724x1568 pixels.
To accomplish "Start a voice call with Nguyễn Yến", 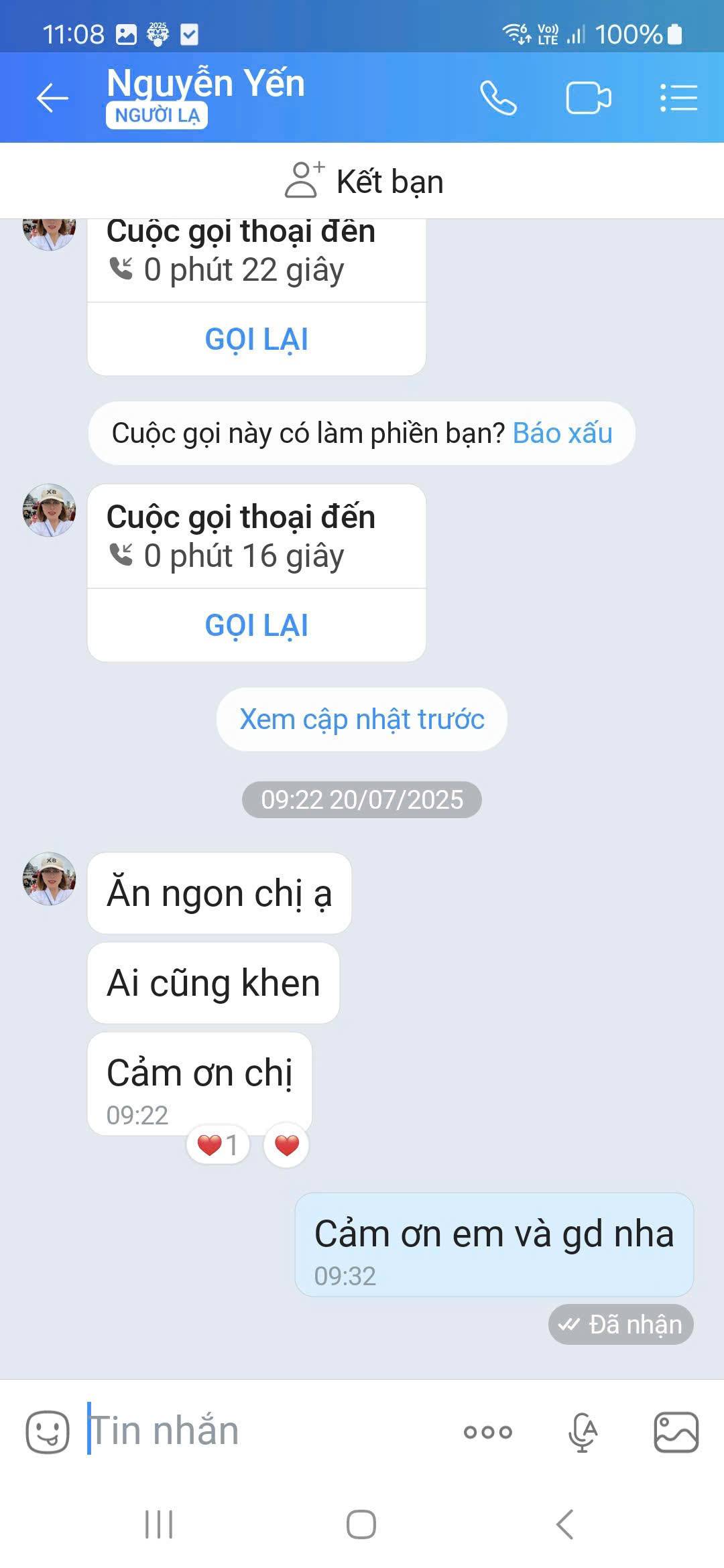I will [498, 99].
